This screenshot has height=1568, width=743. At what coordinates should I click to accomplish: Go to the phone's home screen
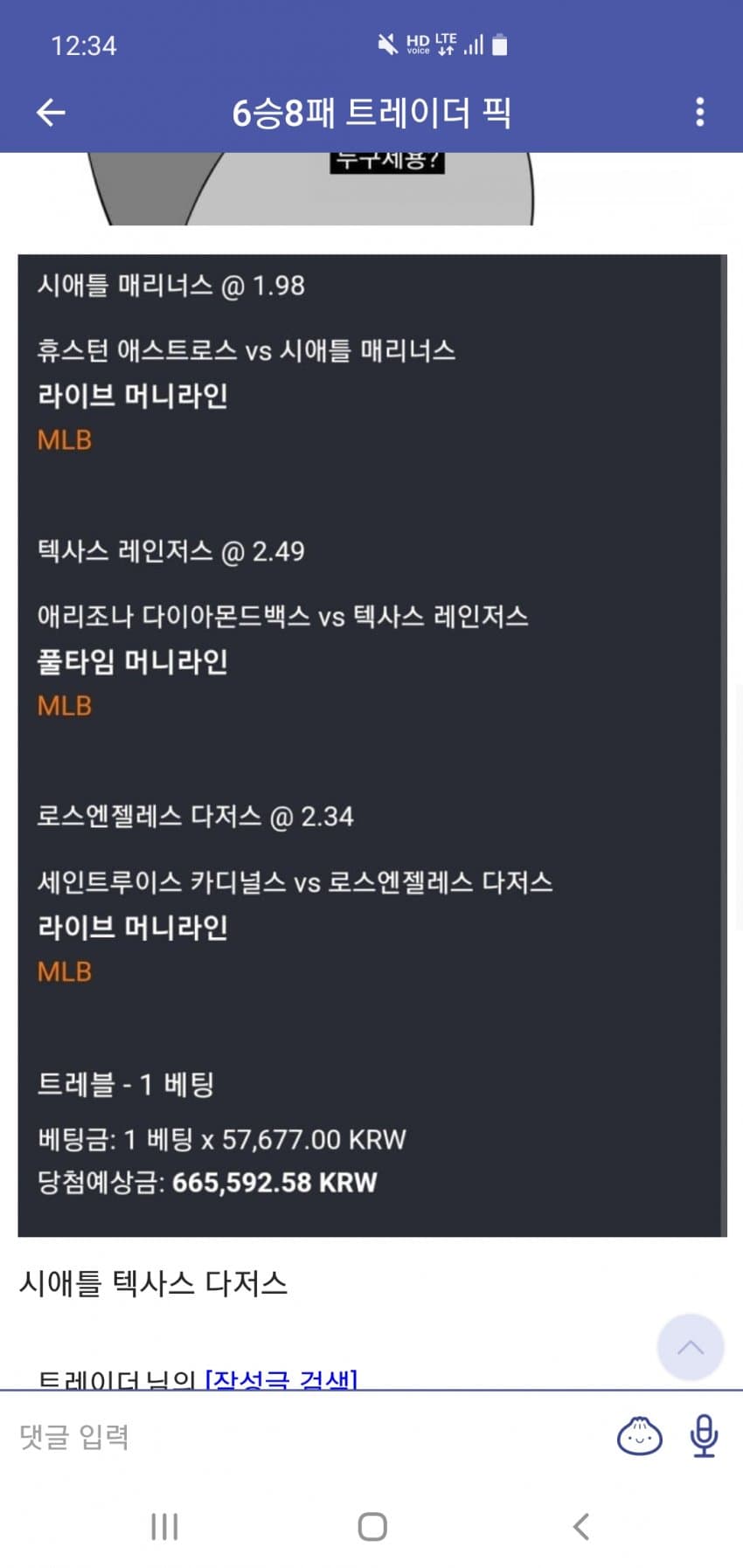click(x=372, y=1526)
